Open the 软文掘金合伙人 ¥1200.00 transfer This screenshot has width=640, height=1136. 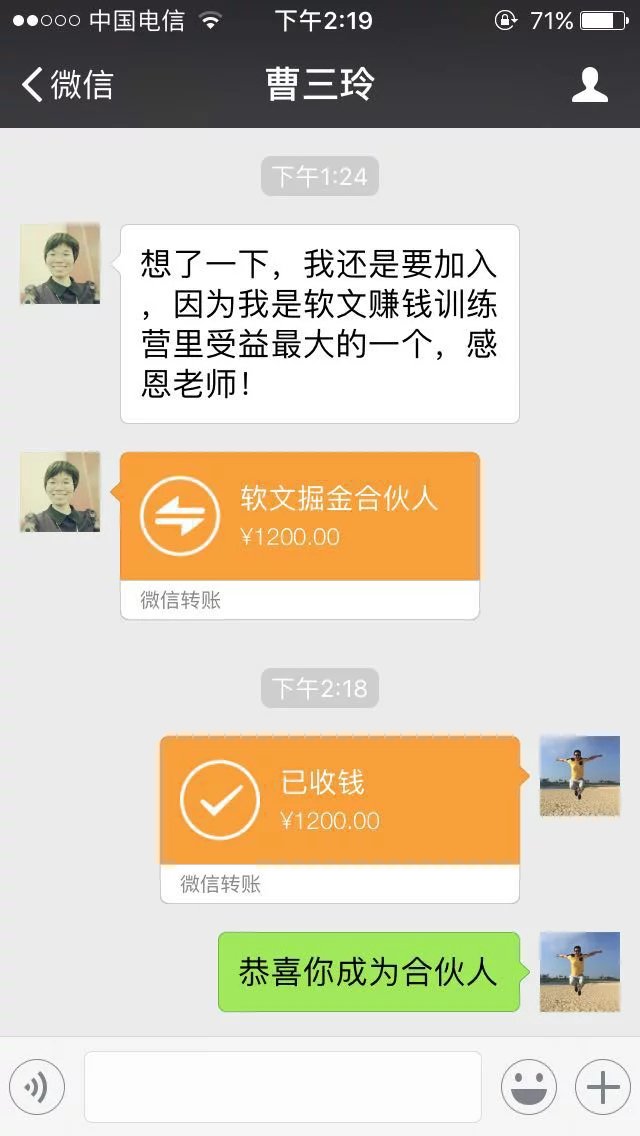pyautogui.click(x=299, y=535)
